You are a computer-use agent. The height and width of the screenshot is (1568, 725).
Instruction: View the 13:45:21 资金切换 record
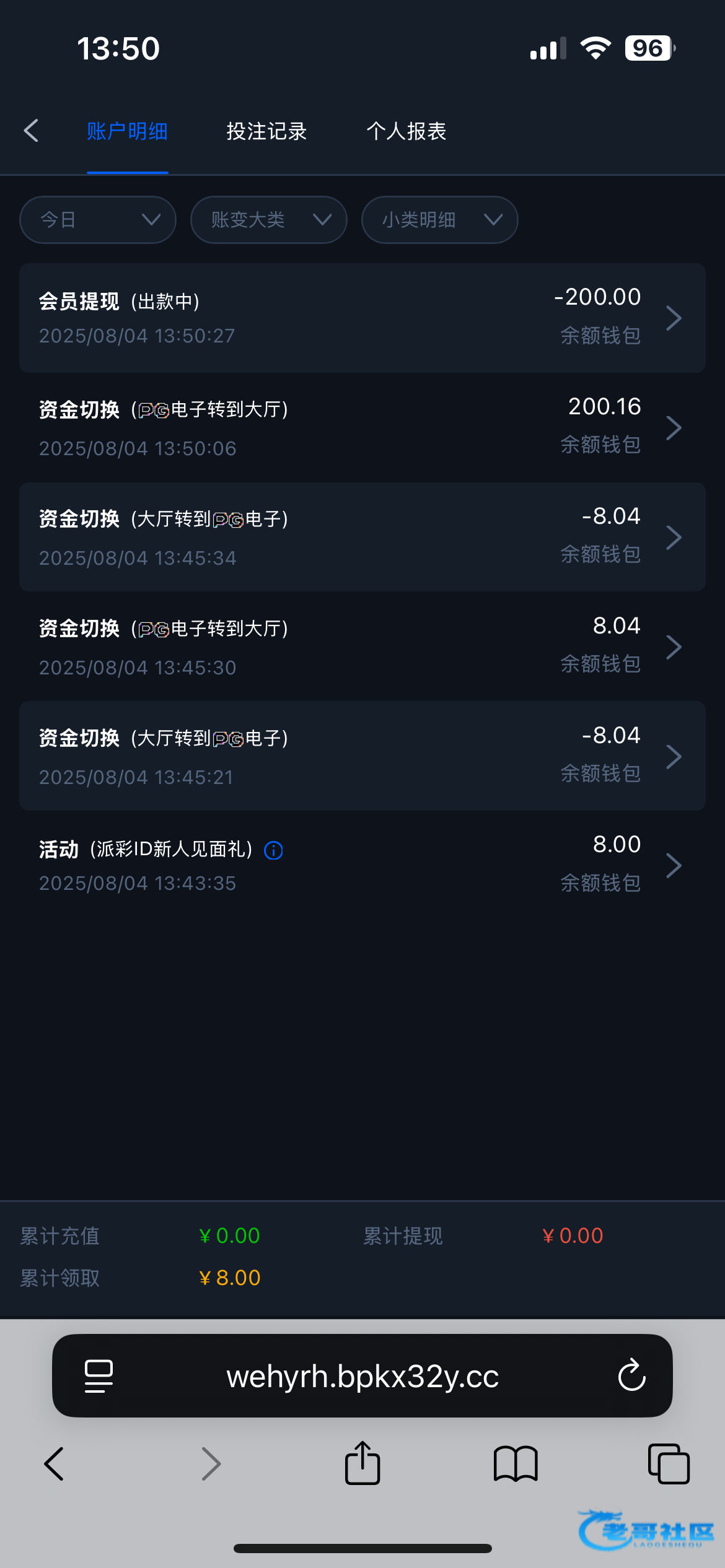[x=362, y=756]
